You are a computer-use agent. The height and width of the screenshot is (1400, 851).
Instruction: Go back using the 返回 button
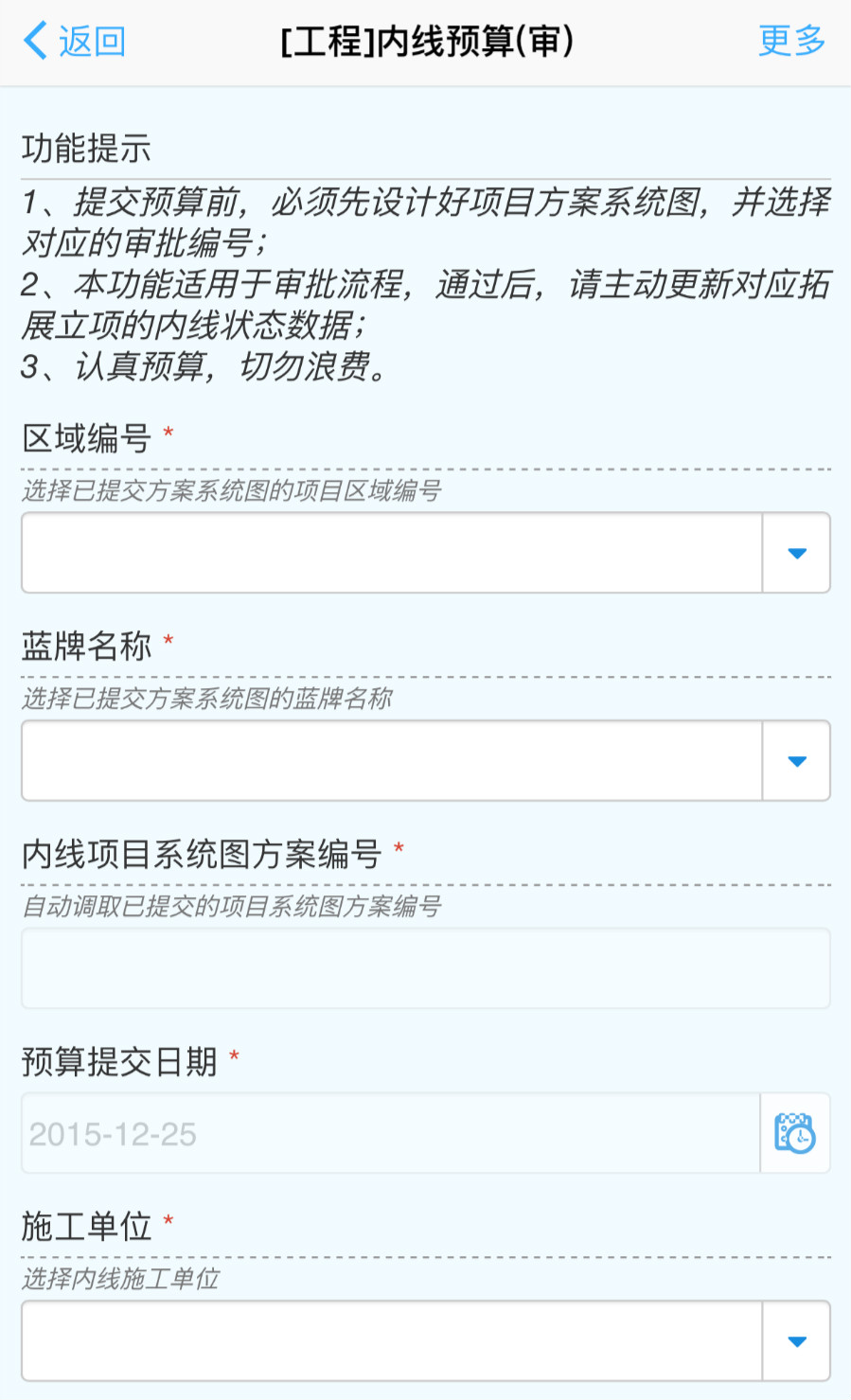tap(74, 42)
